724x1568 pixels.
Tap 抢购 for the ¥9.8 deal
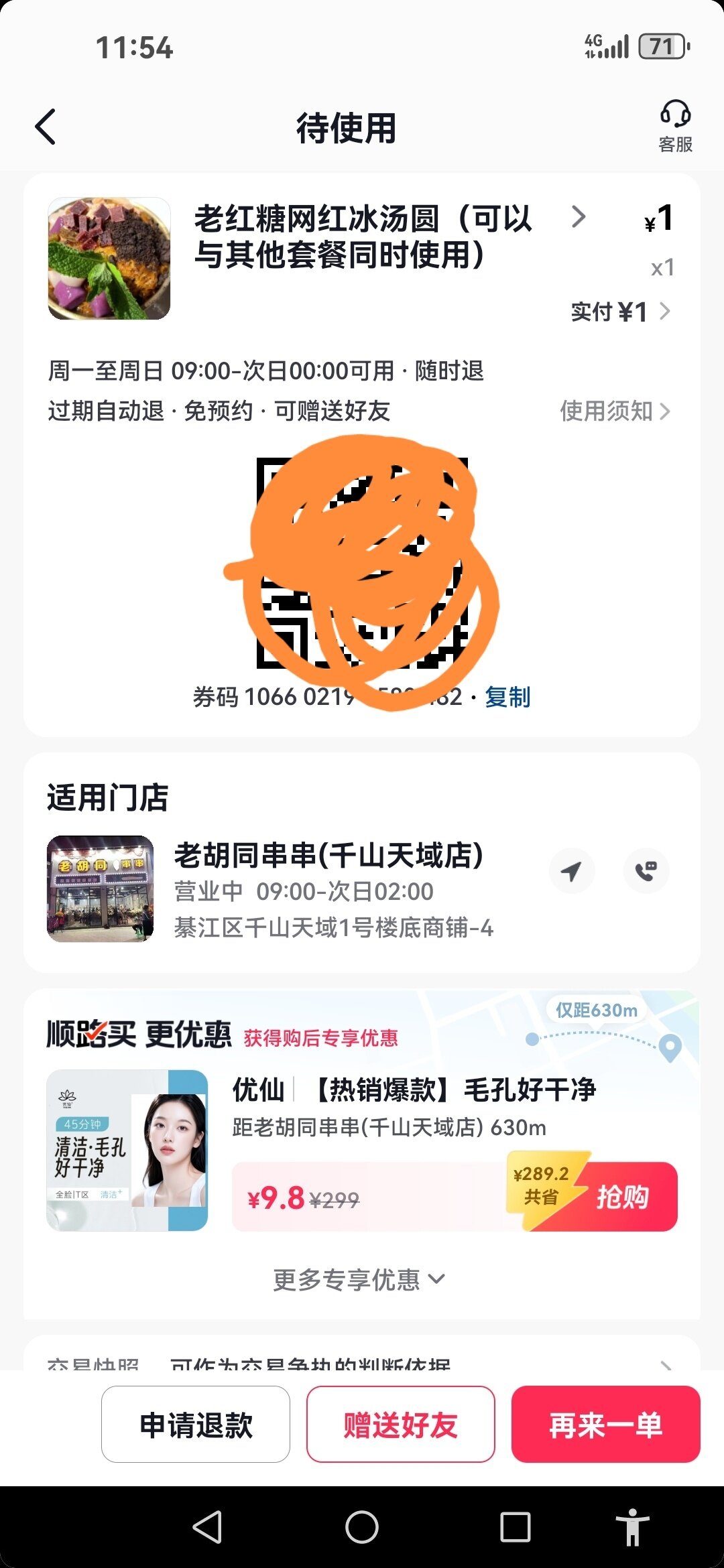(621, 1197)
